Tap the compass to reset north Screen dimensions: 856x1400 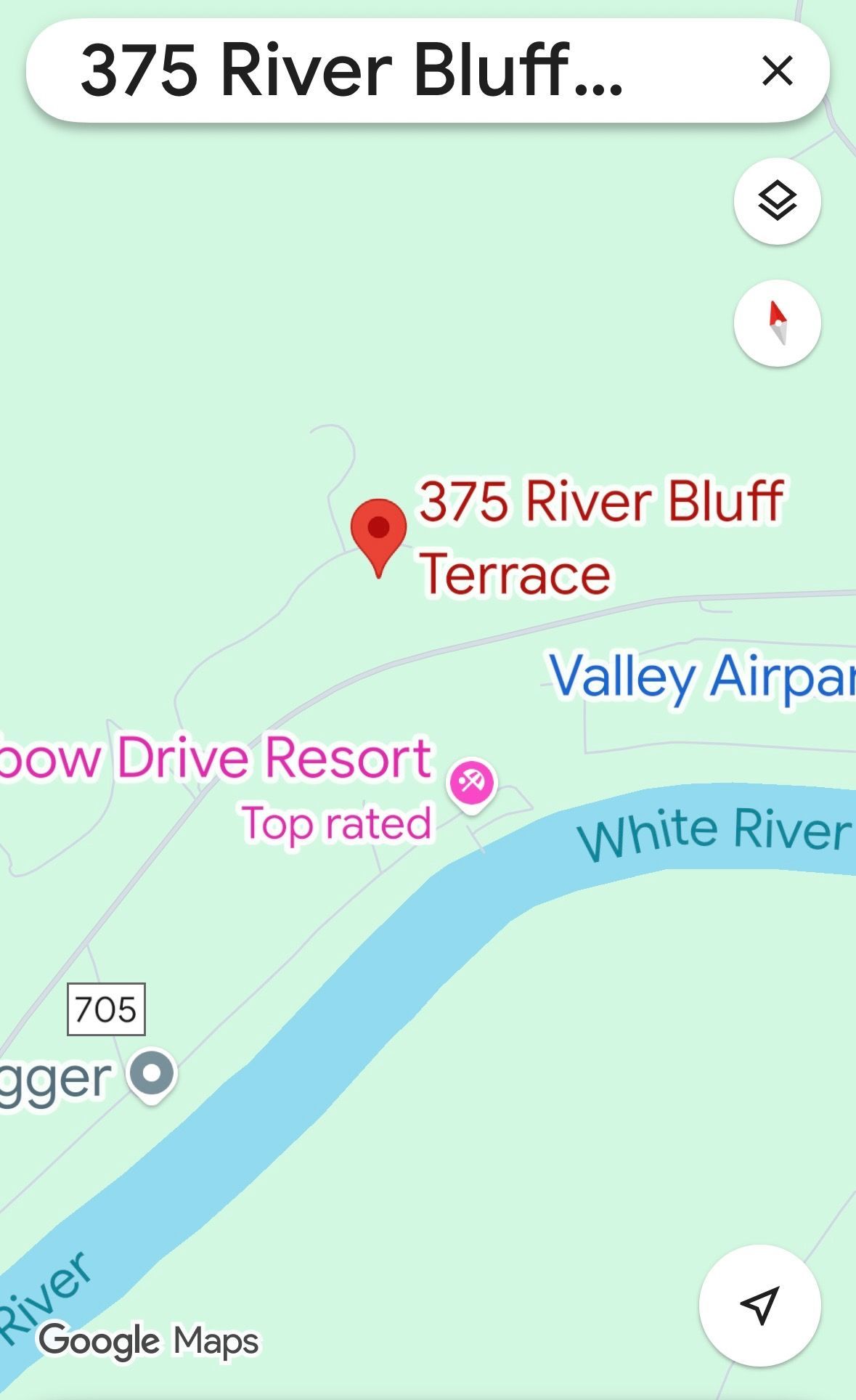[x=777, y=323]
